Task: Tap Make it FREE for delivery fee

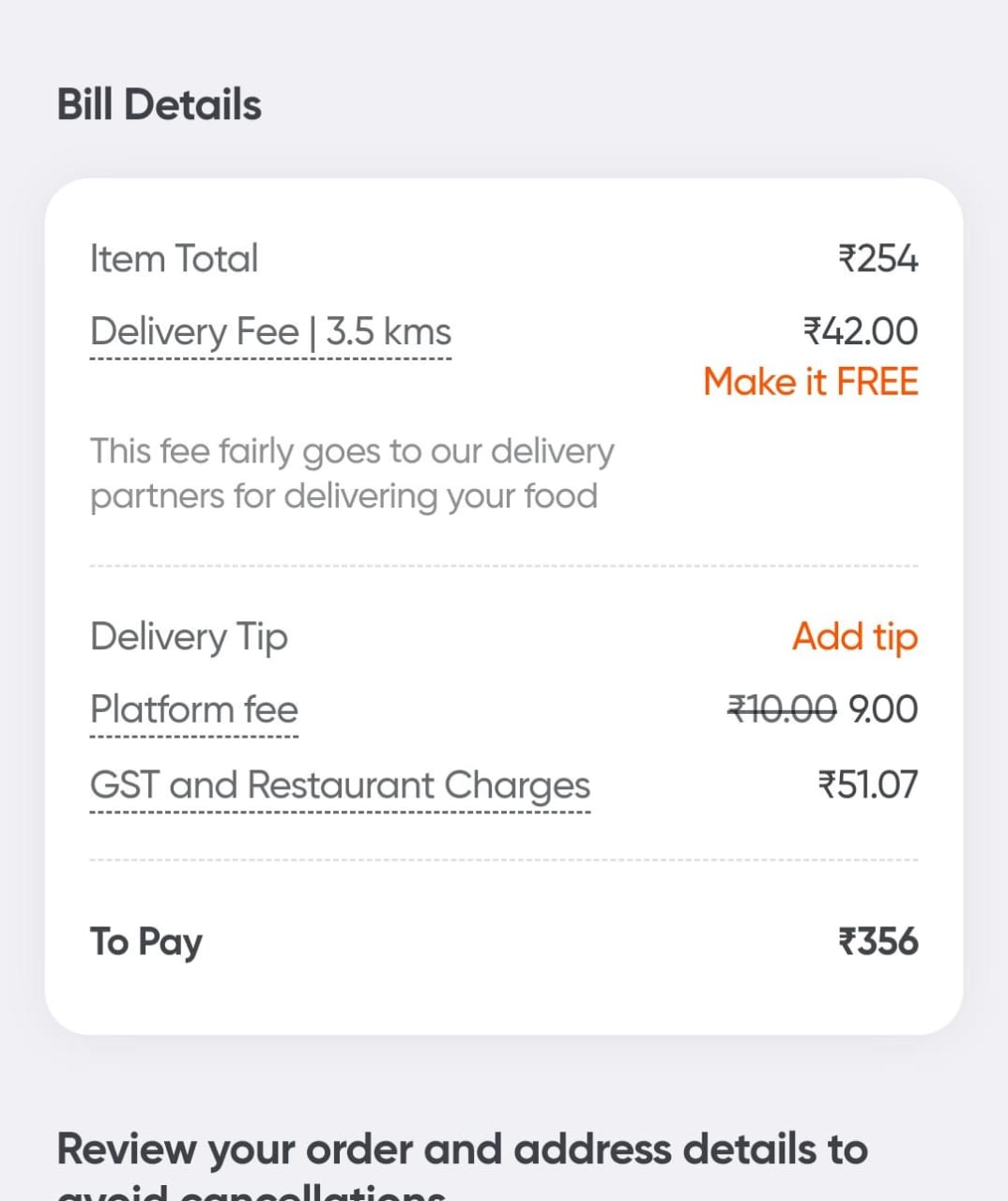Action: pyautogui.click(x=810, y=382)
